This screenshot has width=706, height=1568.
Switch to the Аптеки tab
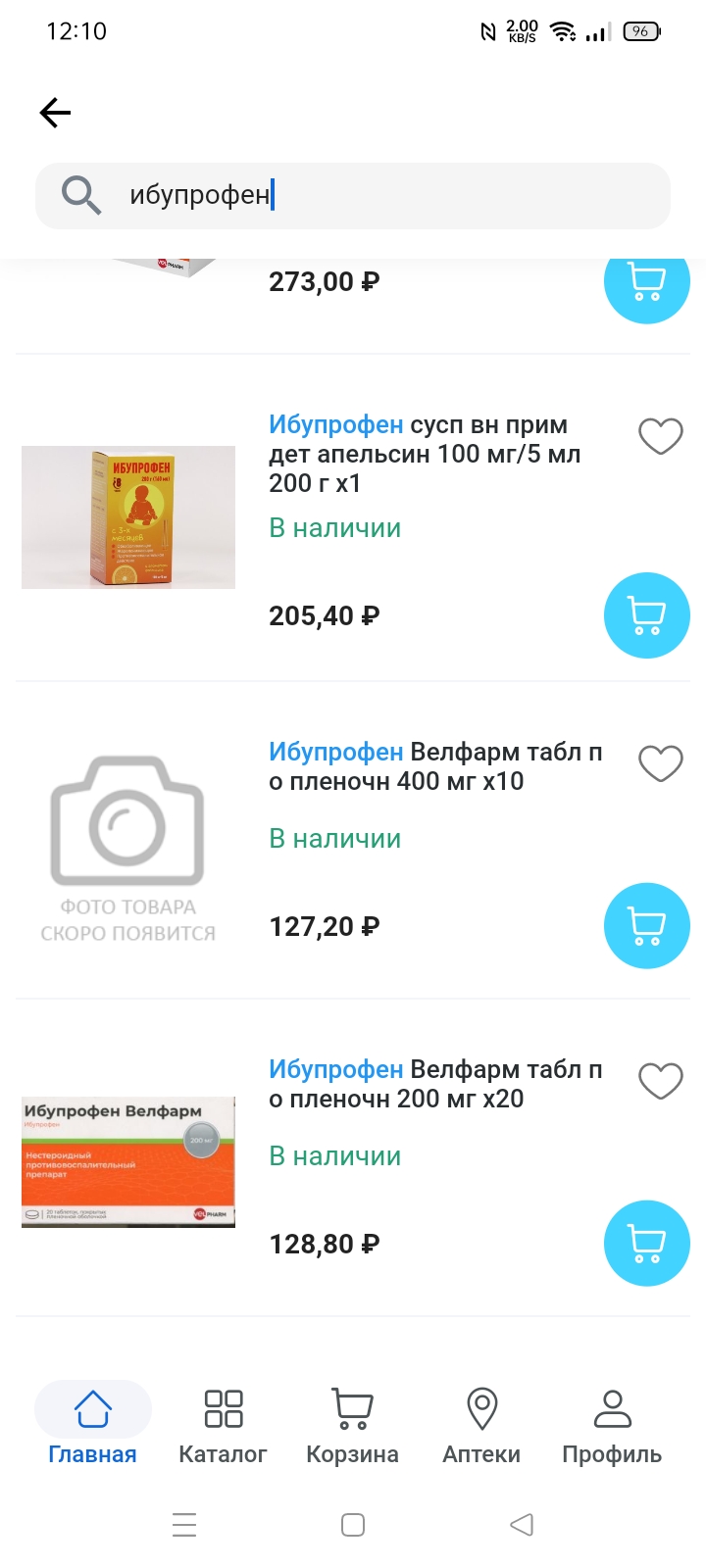pyautogui.click(x=481, y=1426)
